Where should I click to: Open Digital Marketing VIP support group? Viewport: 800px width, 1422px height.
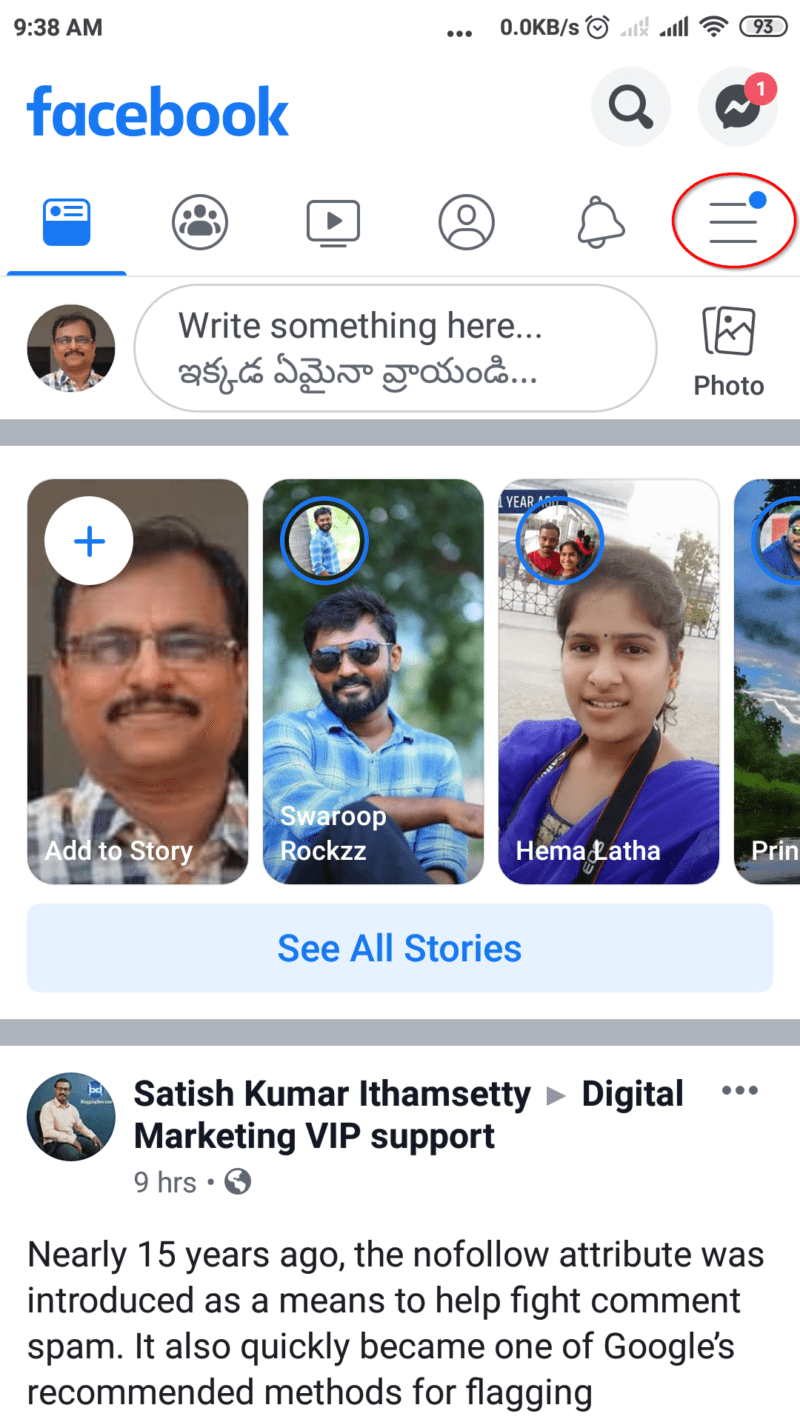tap(408, 1115)
